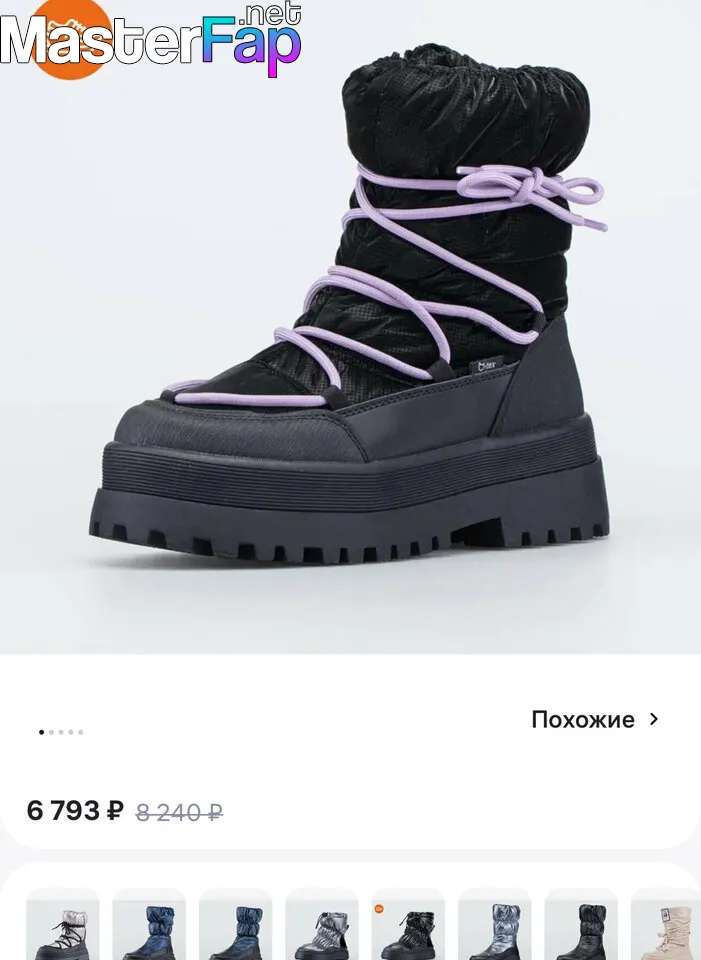Open similar items via Похожие

tap(594, 720)
